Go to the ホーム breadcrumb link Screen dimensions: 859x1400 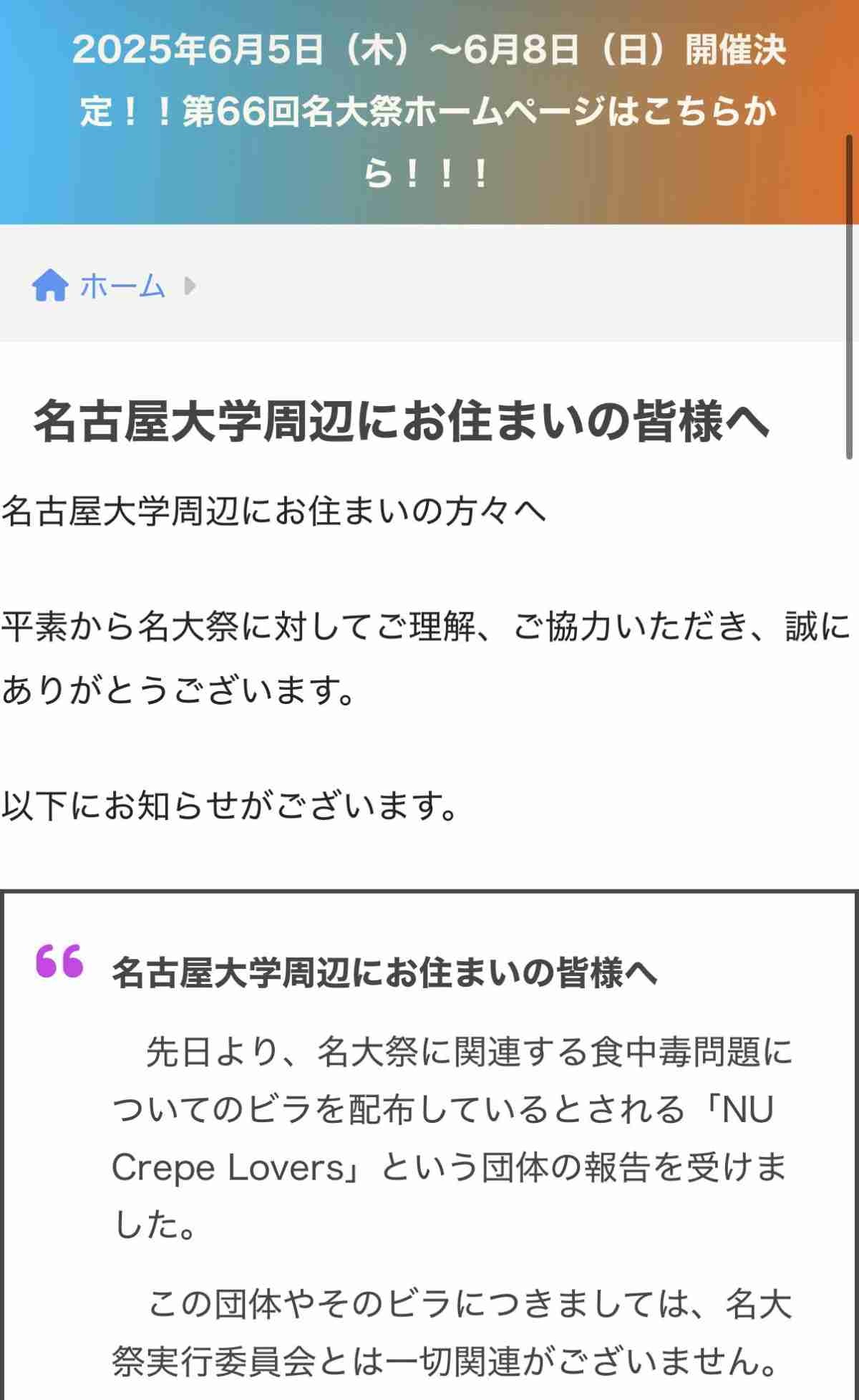click(121, 286)
